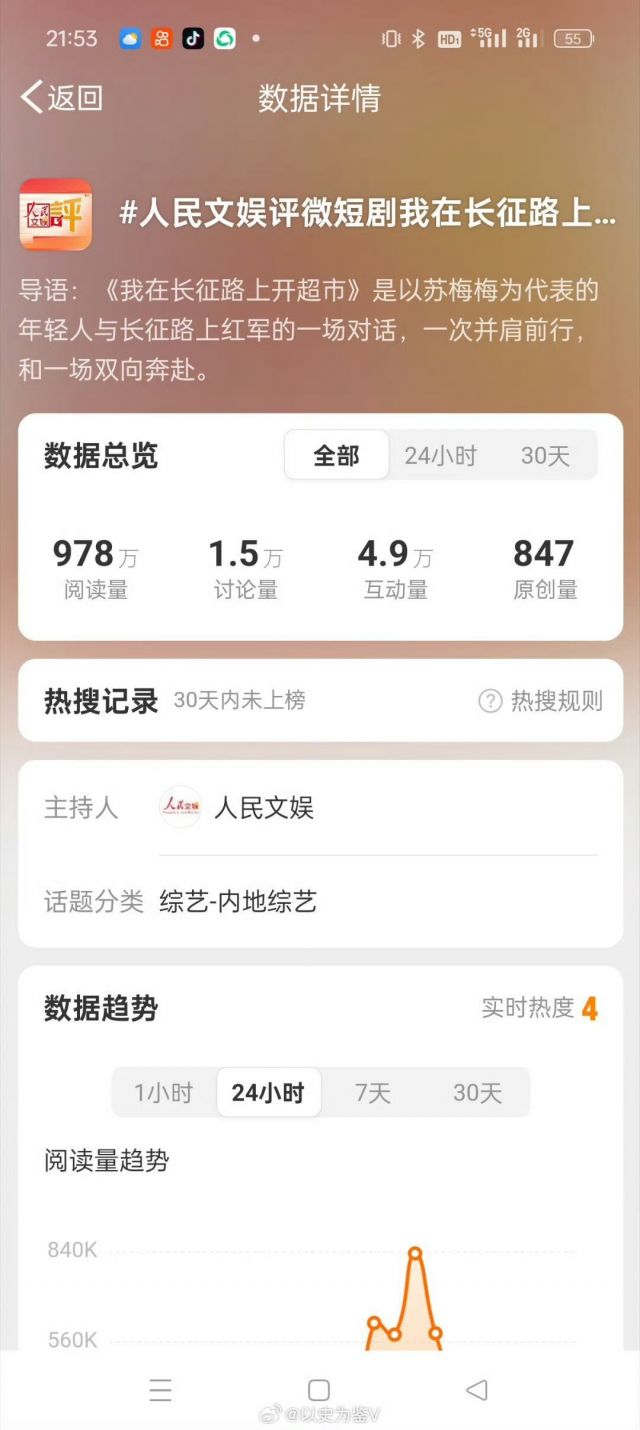Open 热搜规则 help link
This screenshot has width=640, height=1430.
[x=541, y=701]
